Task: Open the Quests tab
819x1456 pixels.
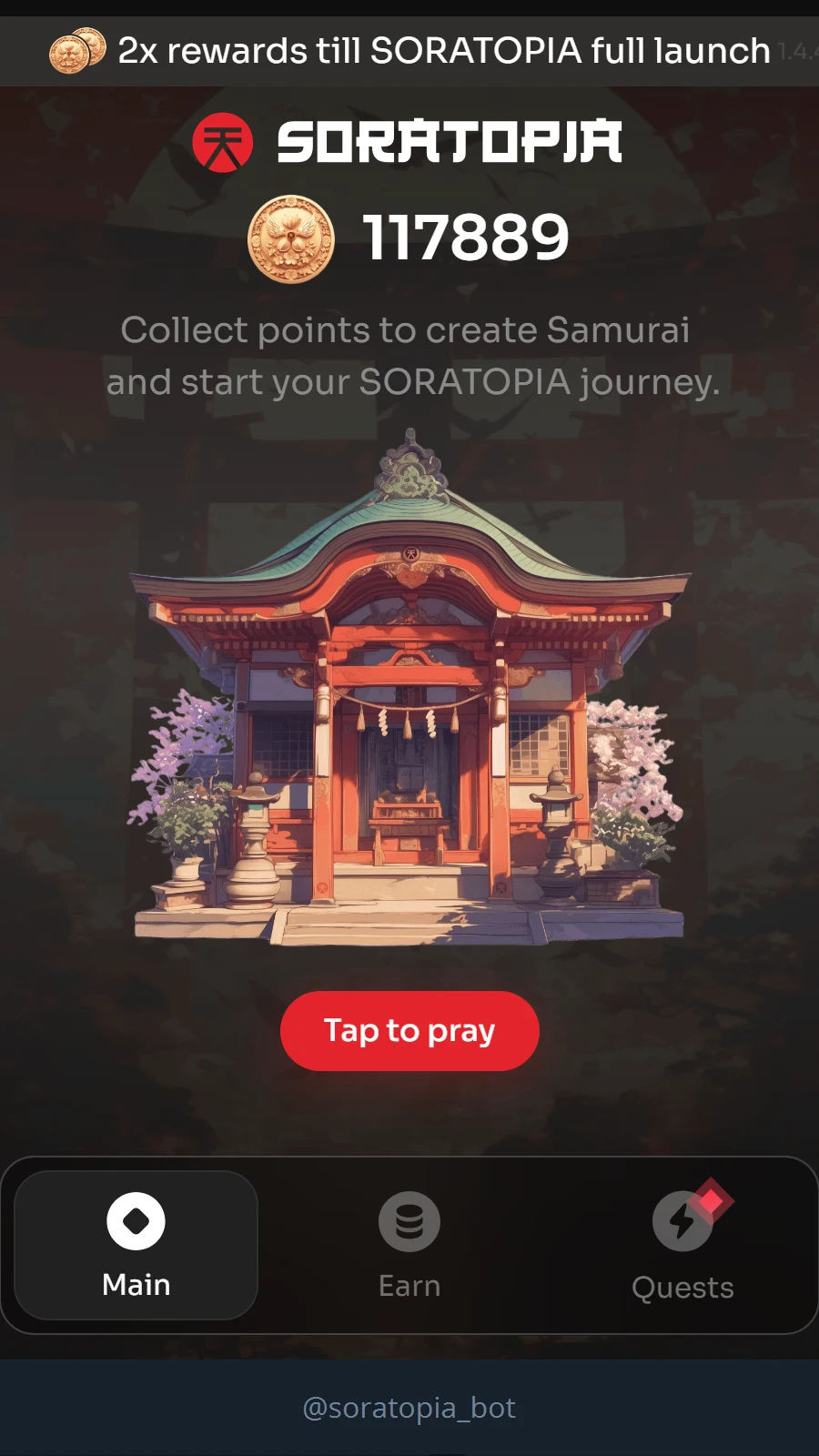Action: pos(682,1245)
